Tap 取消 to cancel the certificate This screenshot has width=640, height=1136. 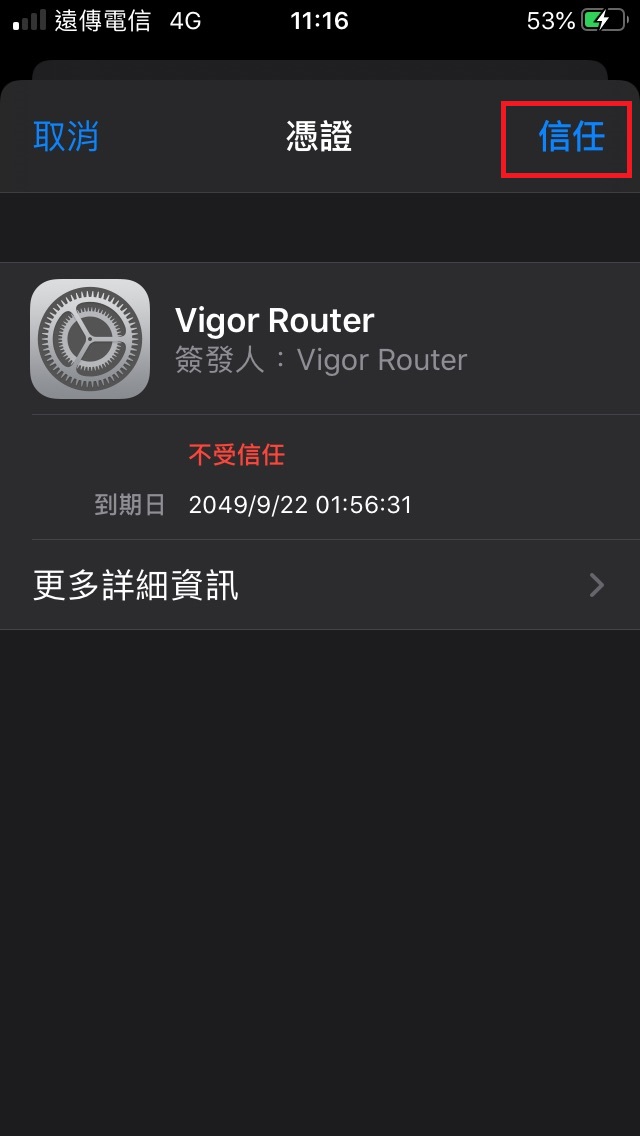pyautogui.click(x=66, y=137)
